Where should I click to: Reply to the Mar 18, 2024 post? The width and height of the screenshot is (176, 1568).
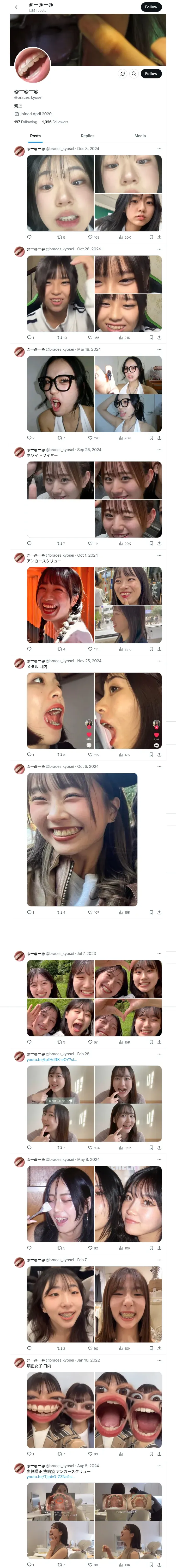(x=29, y=438)
